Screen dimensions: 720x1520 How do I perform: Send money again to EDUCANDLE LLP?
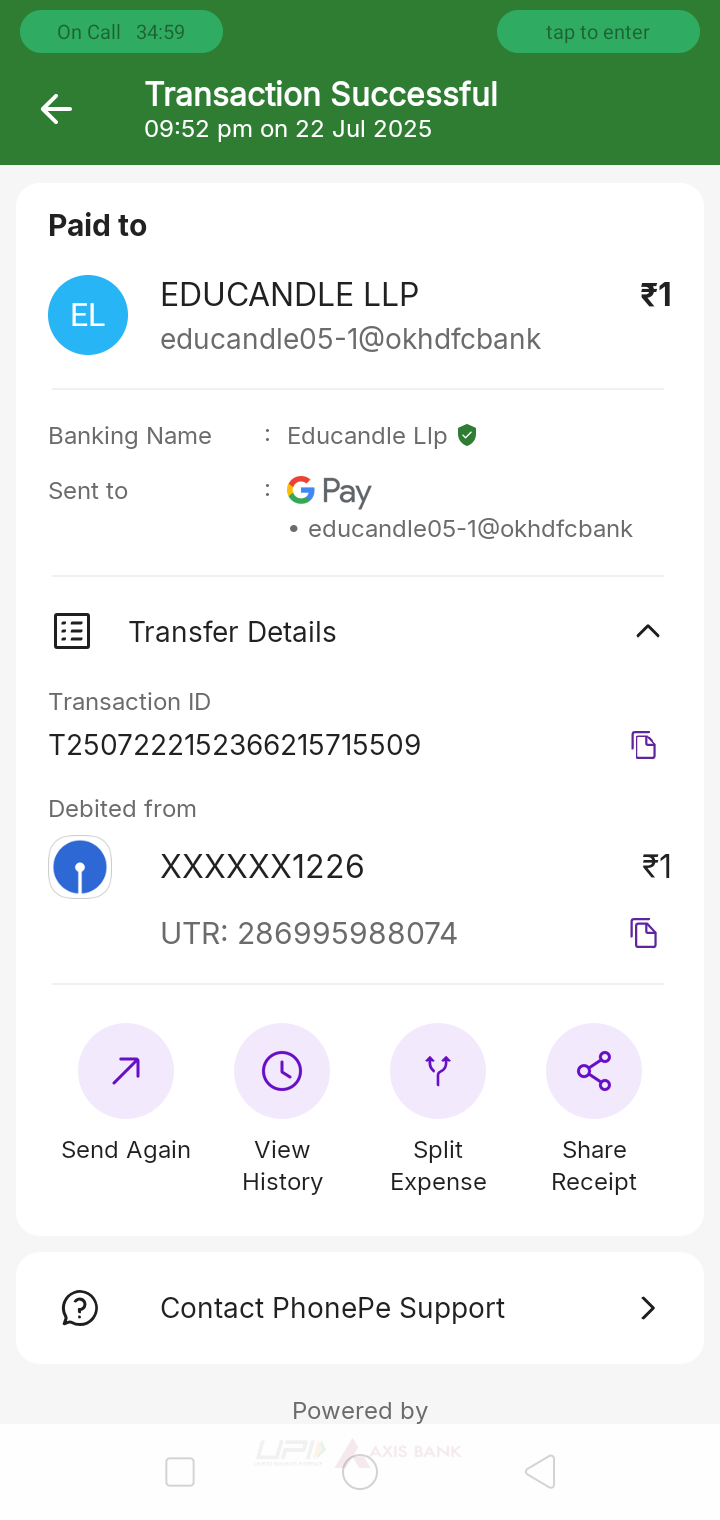point(126,1071)
